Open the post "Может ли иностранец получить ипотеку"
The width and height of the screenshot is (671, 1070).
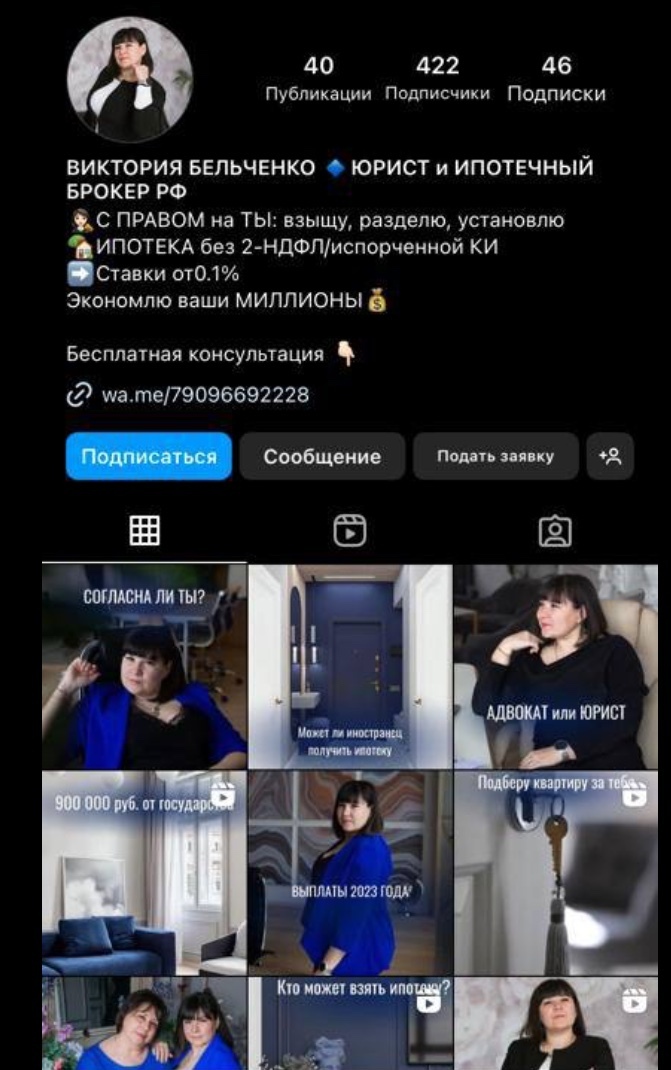(349, 665)
